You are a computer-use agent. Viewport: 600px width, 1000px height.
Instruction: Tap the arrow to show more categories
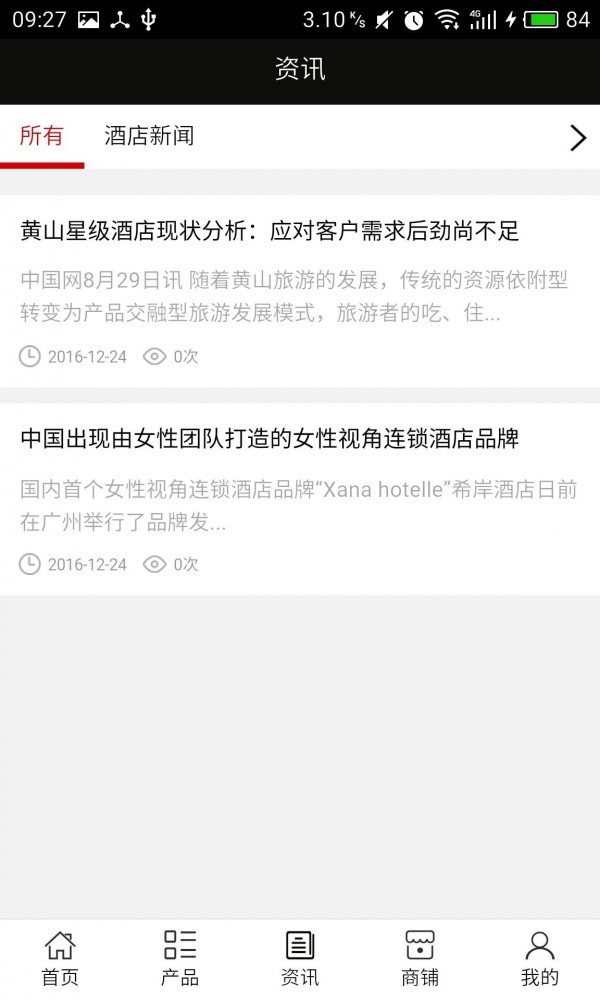pyautogui.click(x=577, y=137)
